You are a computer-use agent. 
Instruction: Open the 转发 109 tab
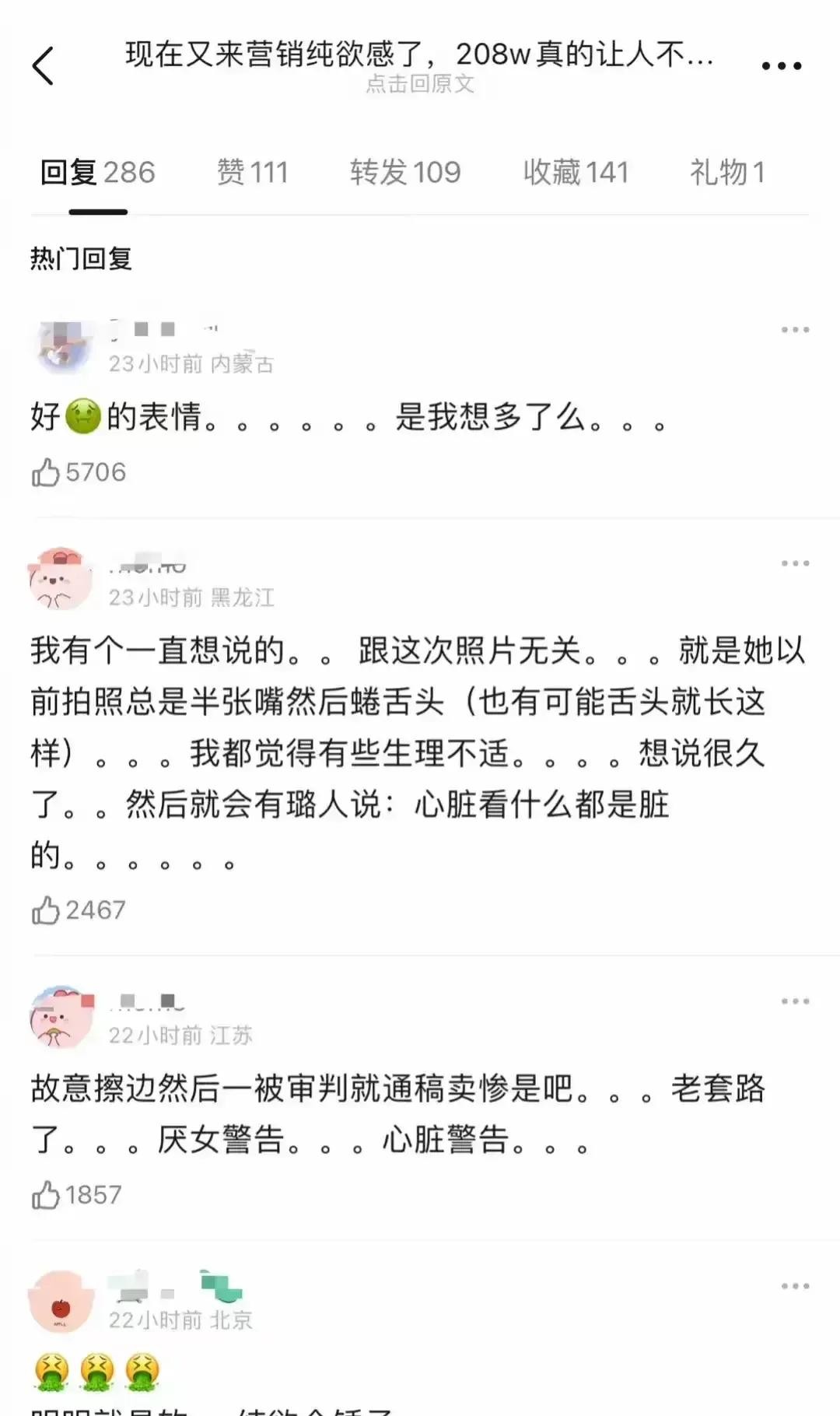[405, 172]
